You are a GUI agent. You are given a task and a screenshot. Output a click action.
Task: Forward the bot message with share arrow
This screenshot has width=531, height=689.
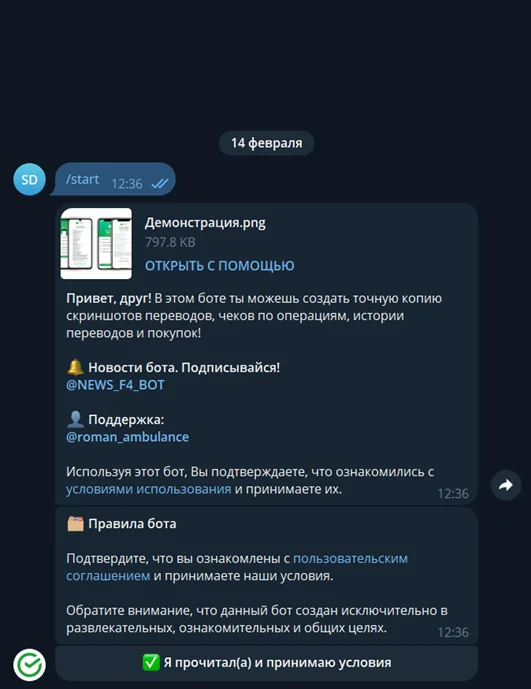coord(506,486)
